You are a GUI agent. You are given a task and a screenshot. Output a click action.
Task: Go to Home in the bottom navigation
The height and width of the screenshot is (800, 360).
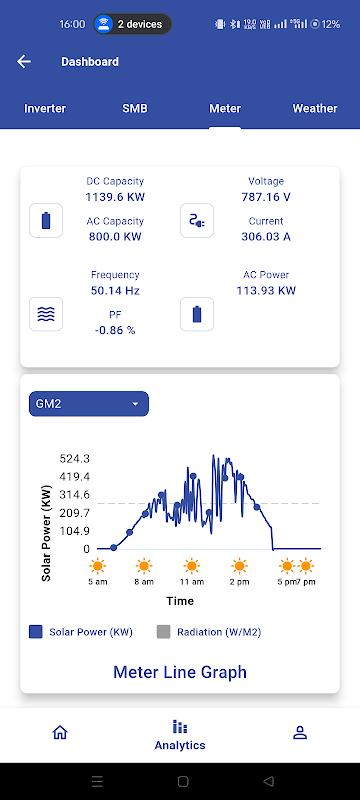coord(60,733)
